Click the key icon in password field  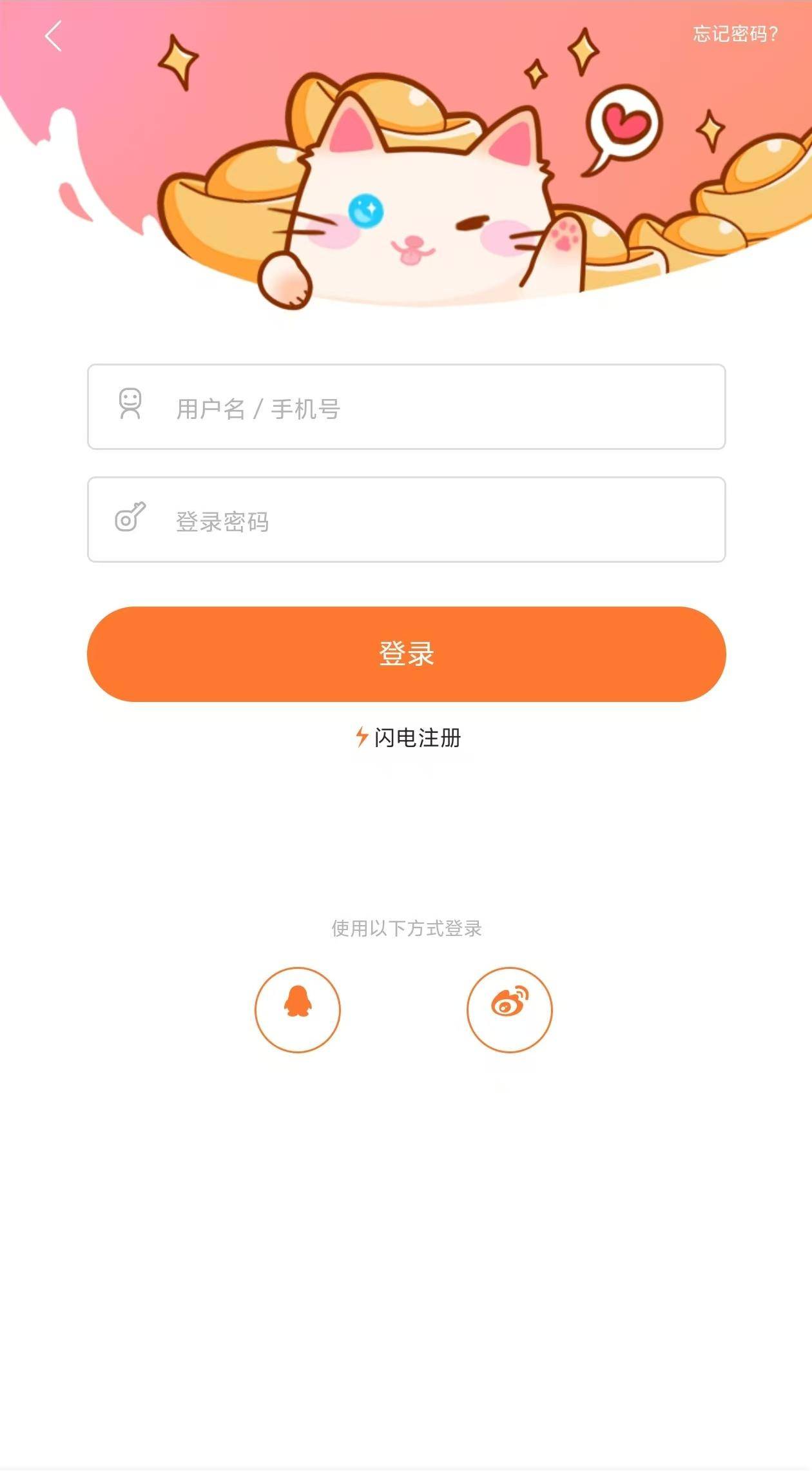pos(132,516)
